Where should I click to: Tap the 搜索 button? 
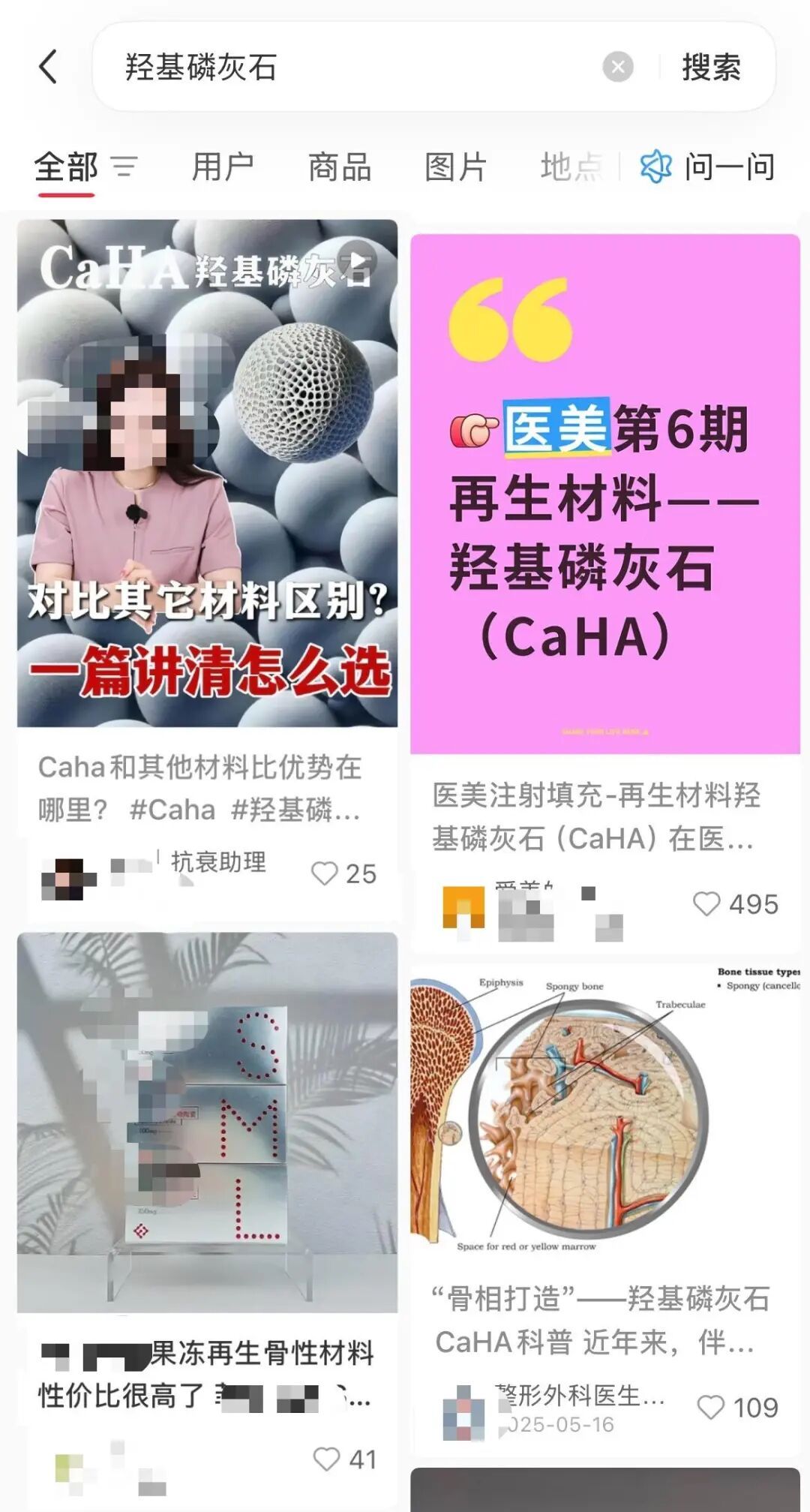point(711,68)
